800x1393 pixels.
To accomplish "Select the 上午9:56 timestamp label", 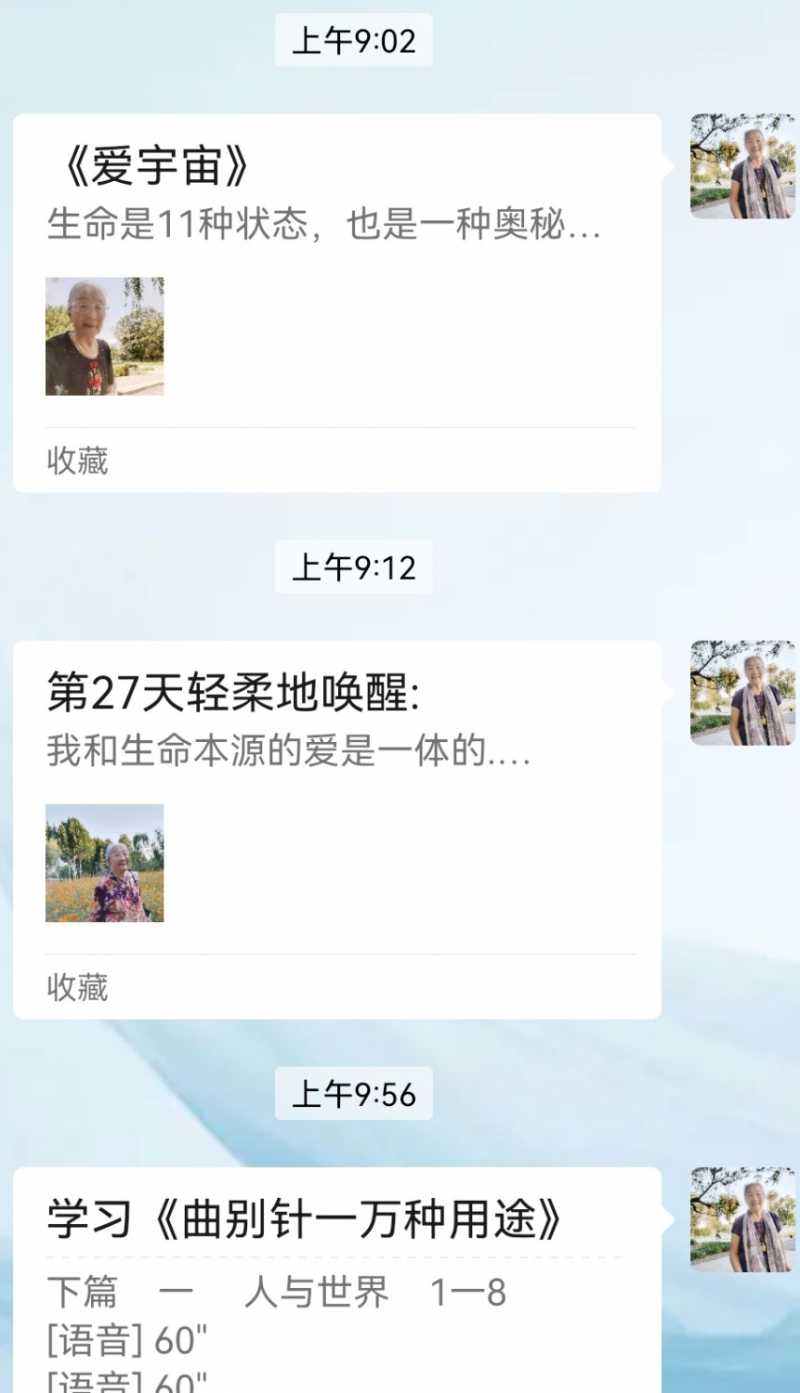I will [352, 1095].
